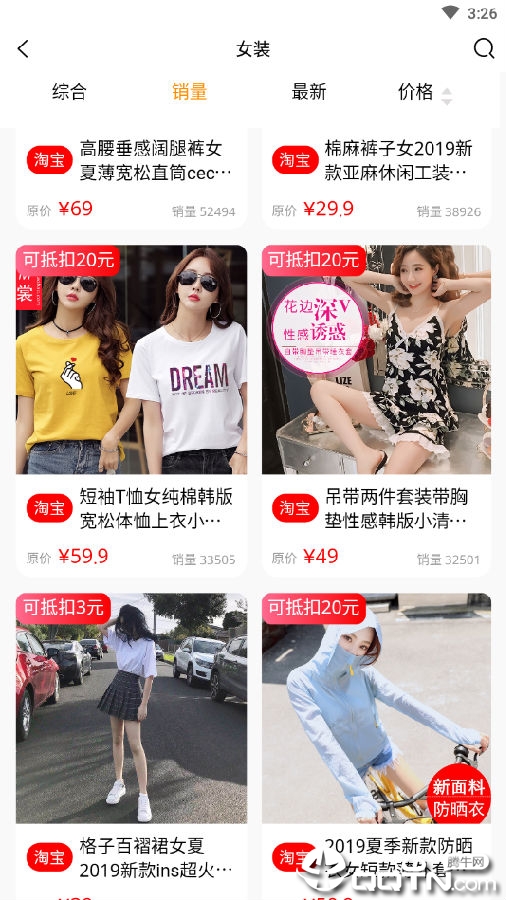Open the 棉麻裤子女2019新款 product card

pos(376,179)
